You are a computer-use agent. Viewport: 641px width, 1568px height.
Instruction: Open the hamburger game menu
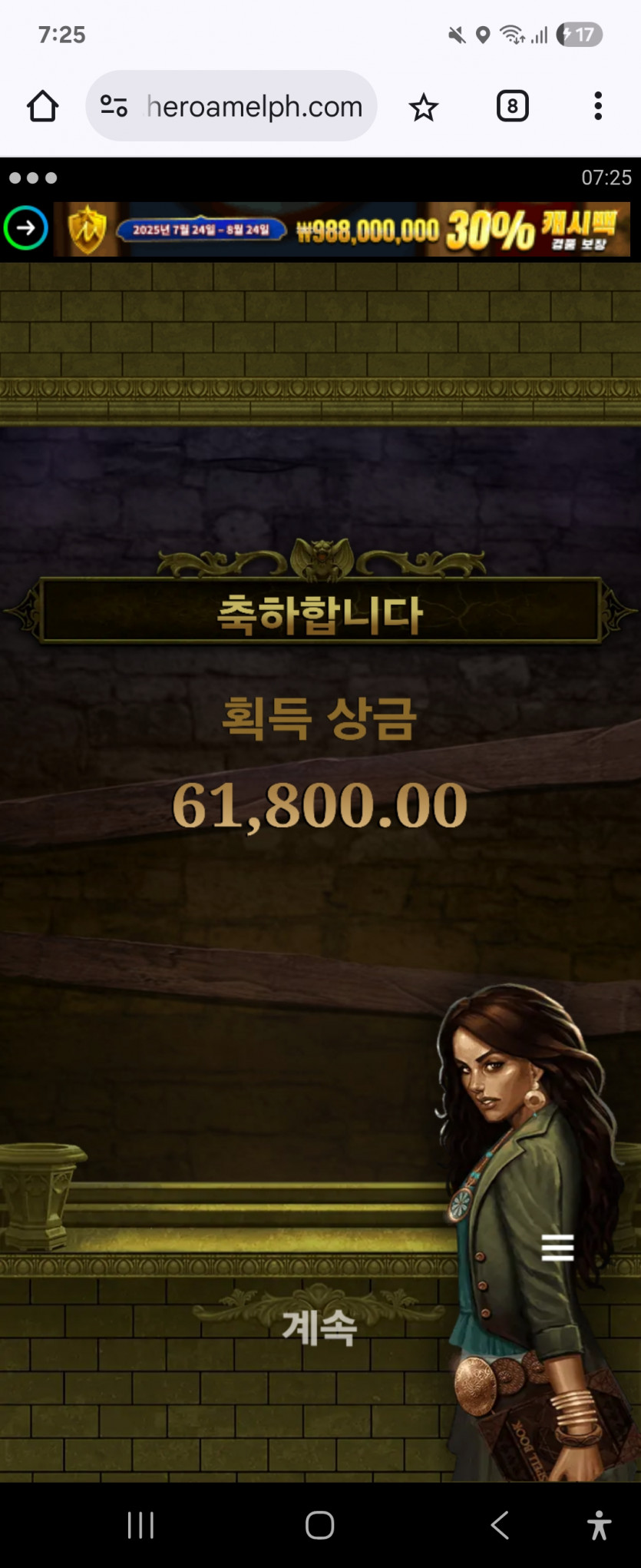[557, 1248]
